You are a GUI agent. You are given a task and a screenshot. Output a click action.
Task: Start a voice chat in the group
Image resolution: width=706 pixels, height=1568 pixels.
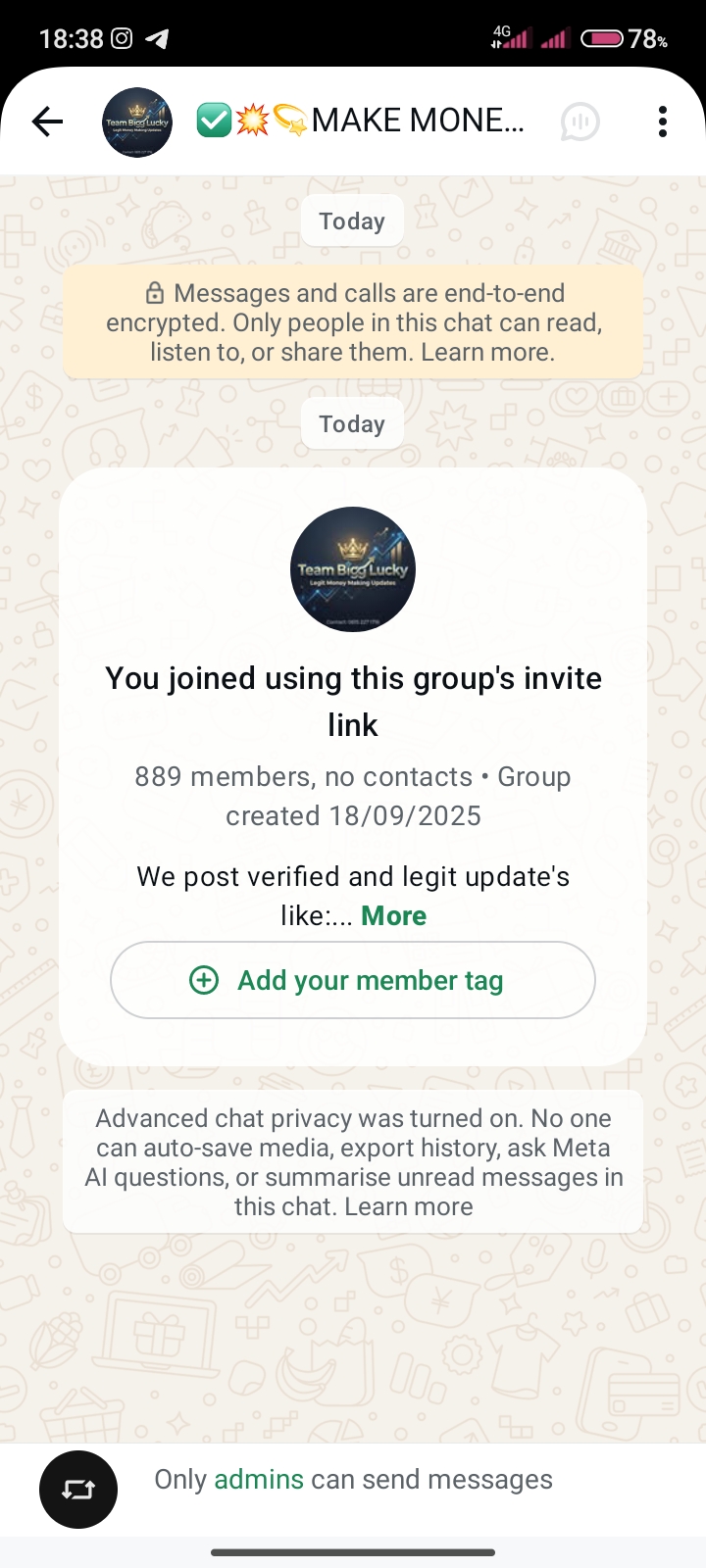pyautogui.click(x=580, y=122)
